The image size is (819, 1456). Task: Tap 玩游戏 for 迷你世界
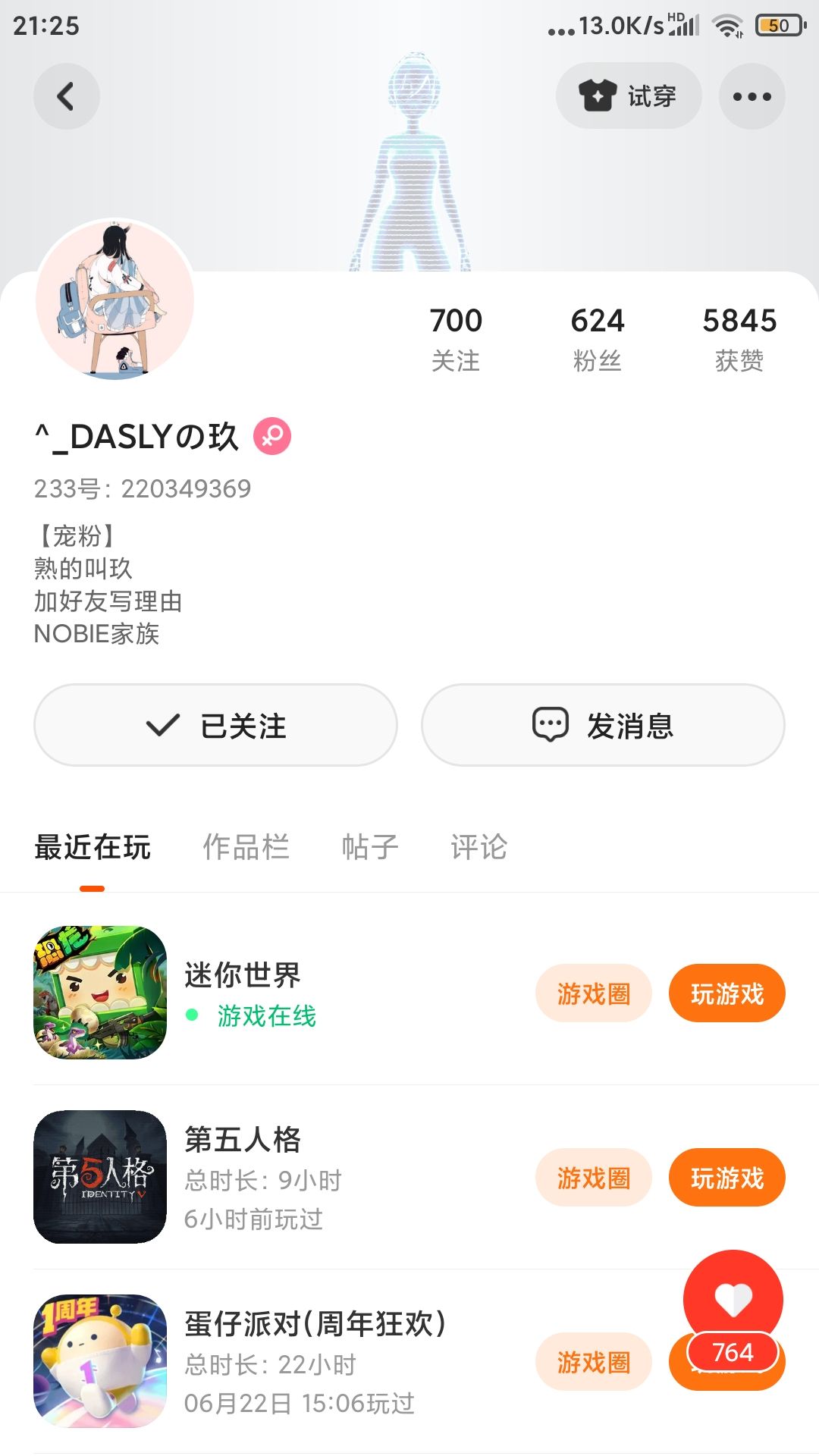726,993
